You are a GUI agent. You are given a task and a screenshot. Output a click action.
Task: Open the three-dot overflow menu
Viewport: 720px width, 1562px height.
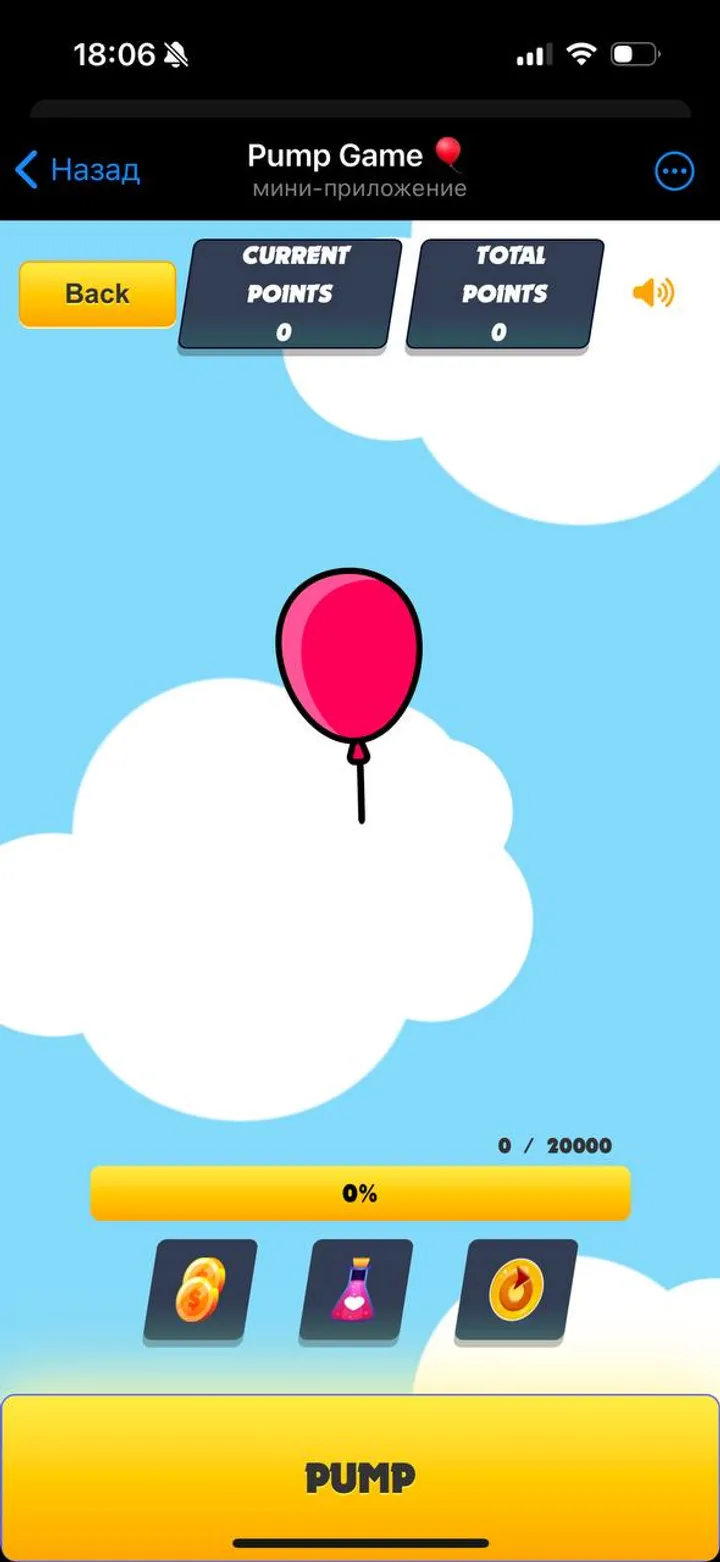tap(674, 171)
